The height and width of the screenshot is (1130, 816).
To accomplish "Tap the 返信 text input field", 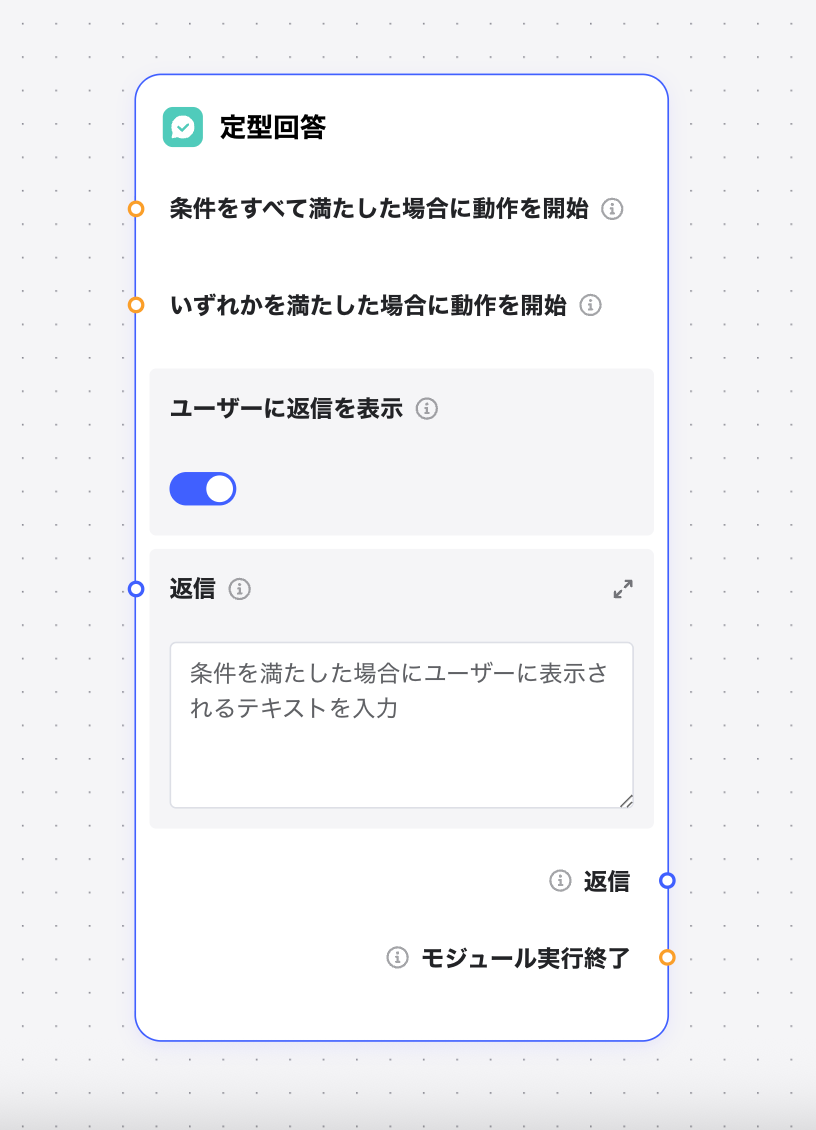I will coord(401,725).
